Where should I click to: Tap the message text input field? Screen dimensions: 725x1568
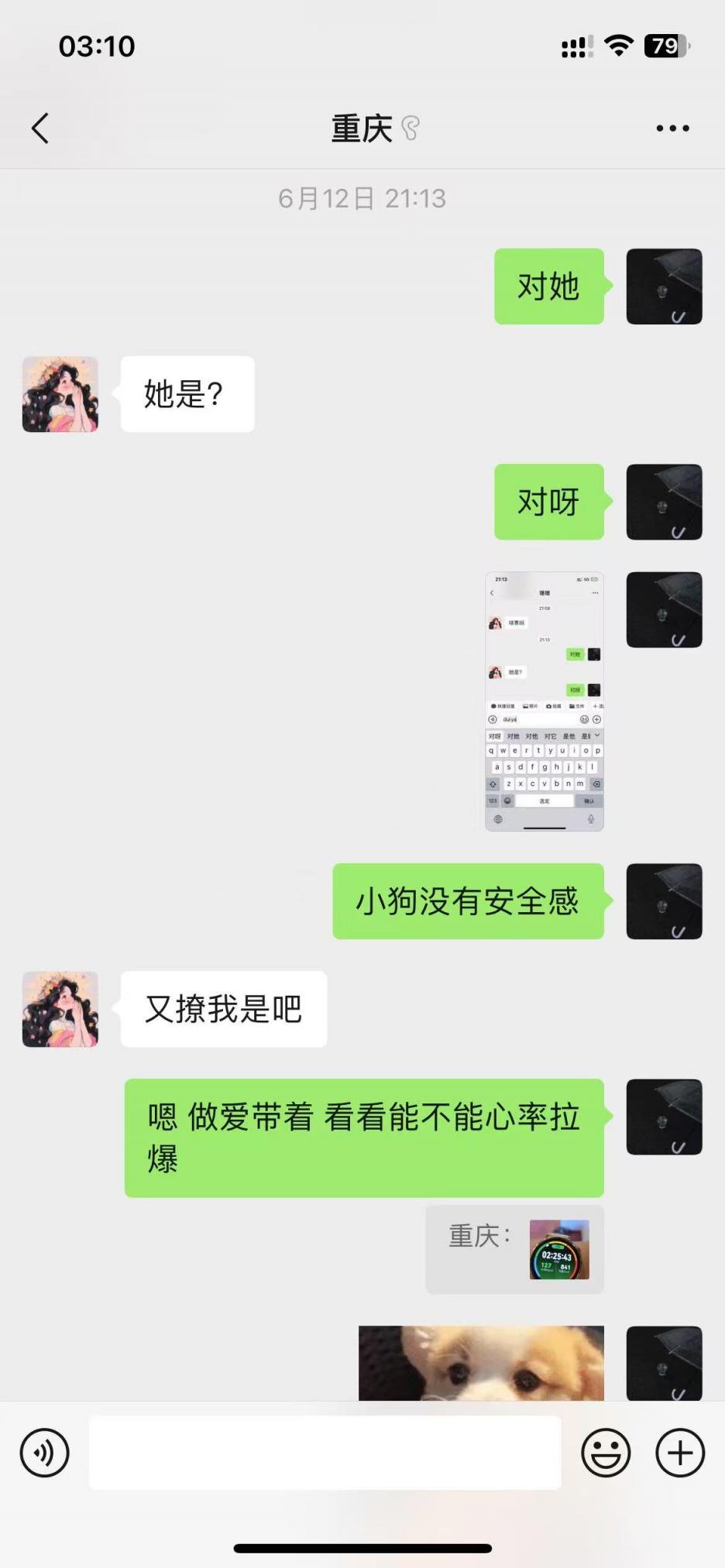(x=325, y=1453)
